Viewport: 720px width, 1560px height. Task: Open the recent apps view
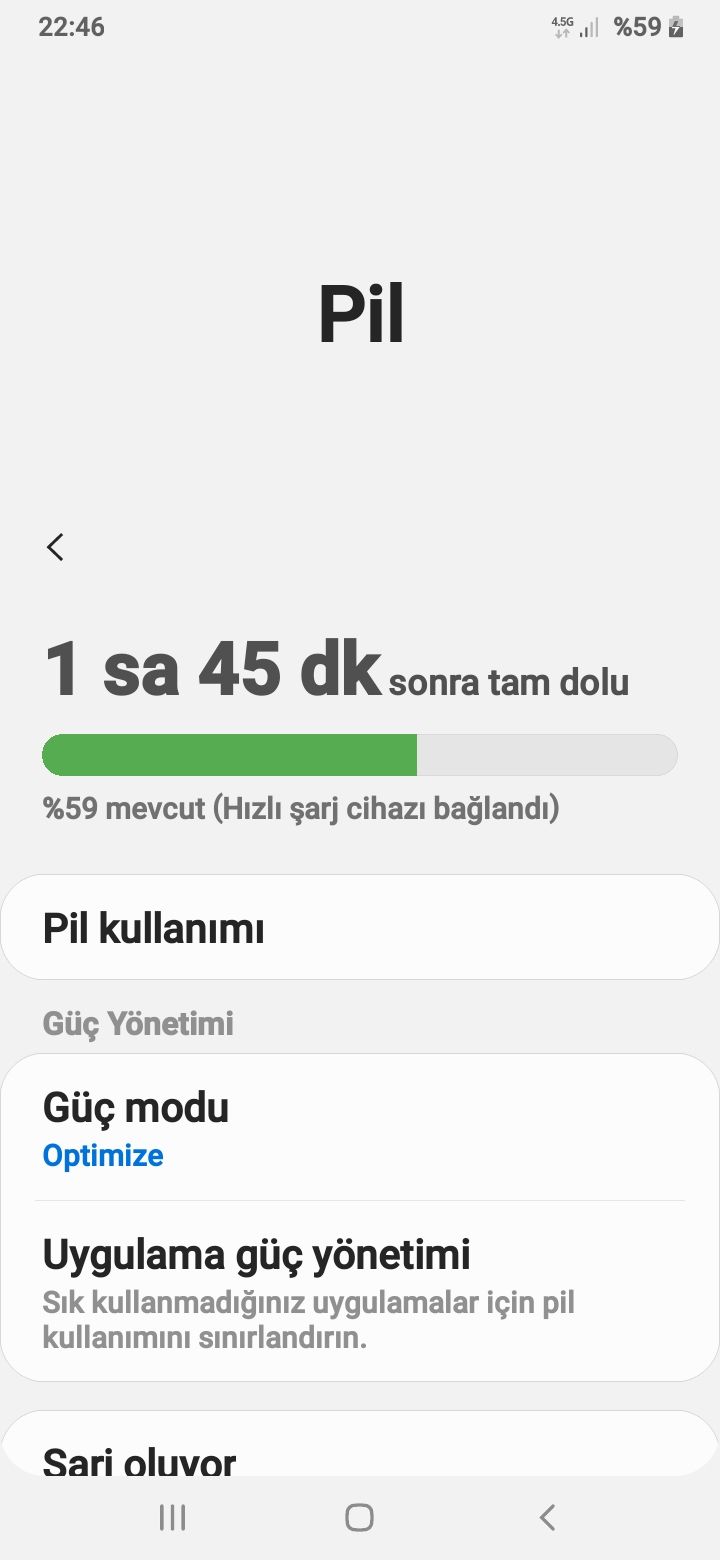pos(172,1517)
